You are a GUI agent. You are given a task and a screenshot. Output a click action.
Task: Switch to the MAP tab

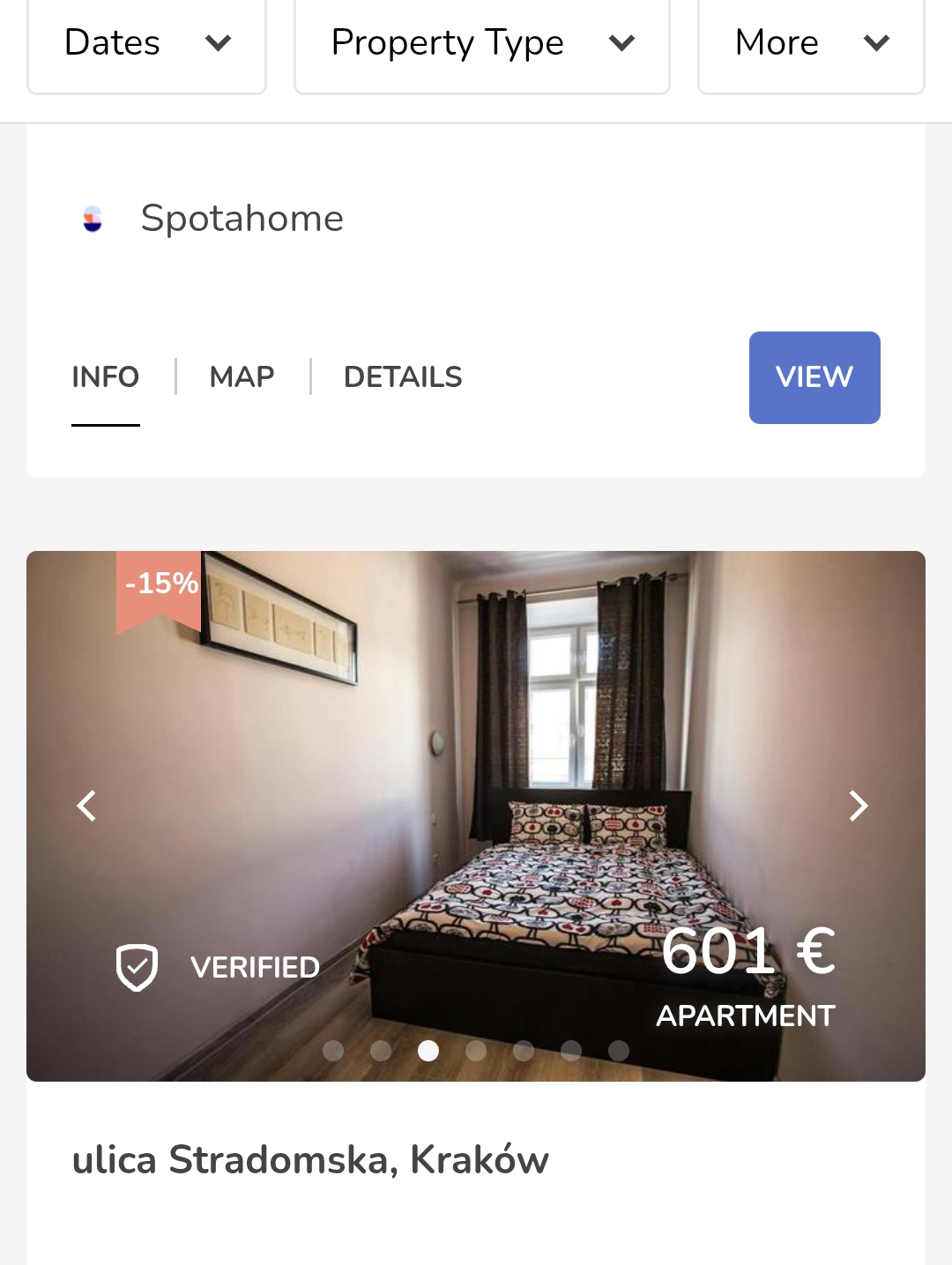[242, 377]
